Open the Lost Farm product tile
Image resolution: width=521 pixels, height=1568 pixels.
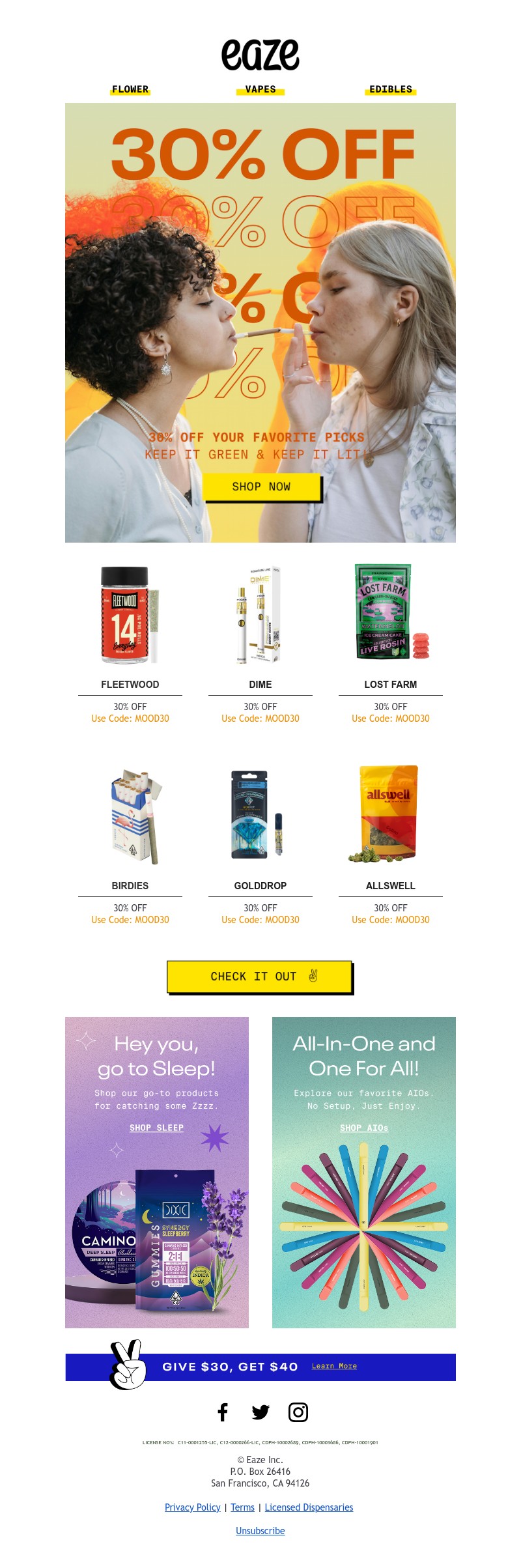[391, 616]
